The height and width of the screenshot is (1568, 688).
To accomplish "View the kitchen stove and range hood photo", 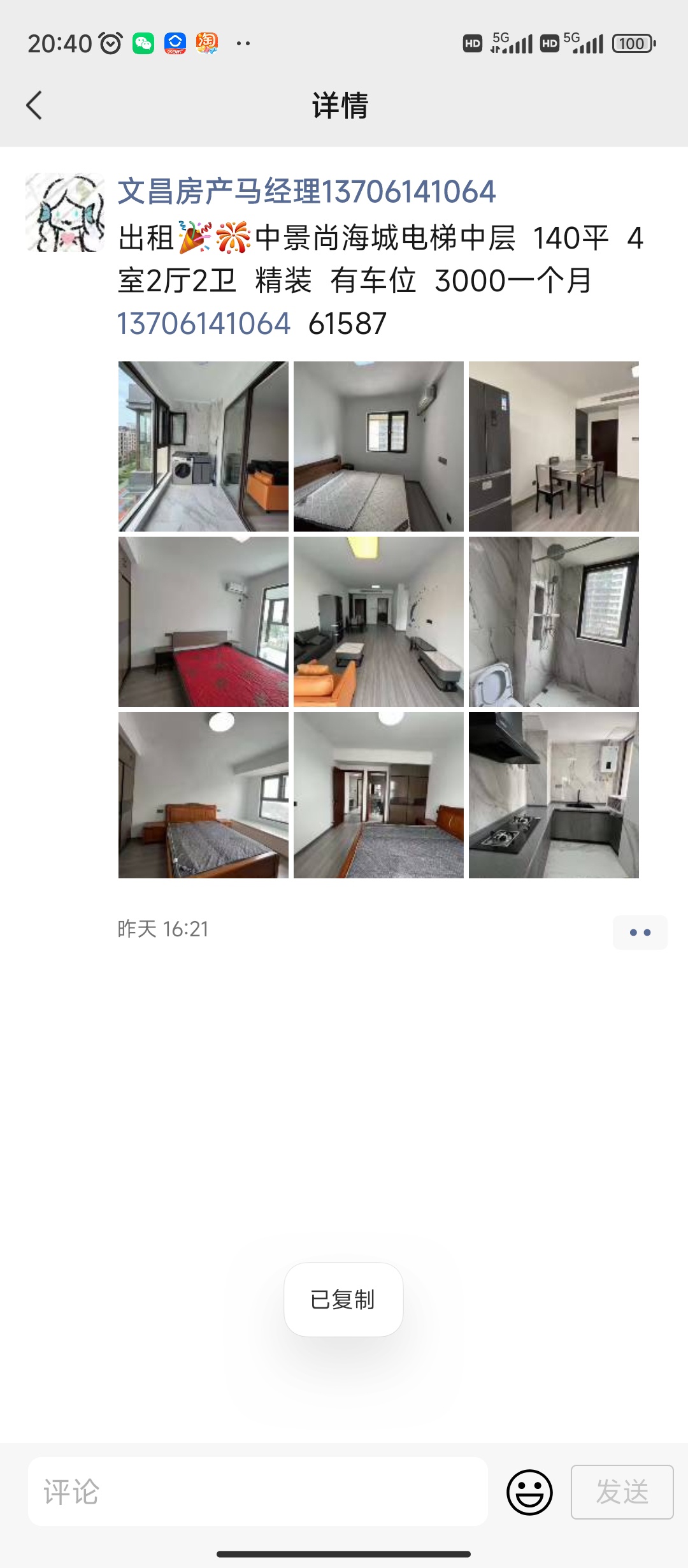I will (x=554, y=795).
